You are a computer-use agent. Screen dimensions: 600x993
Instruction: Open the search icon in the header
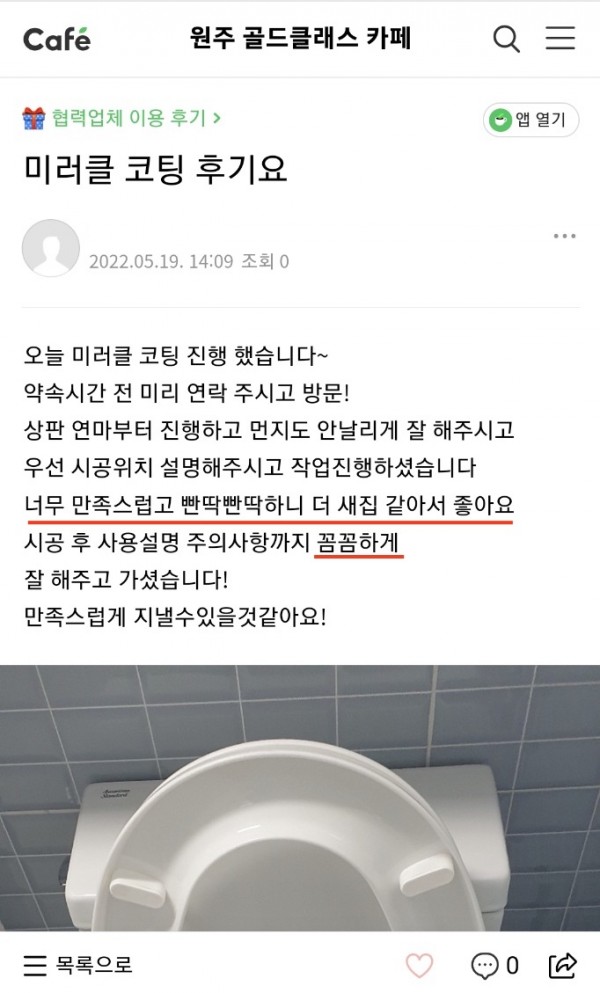(x=507, y=40)
